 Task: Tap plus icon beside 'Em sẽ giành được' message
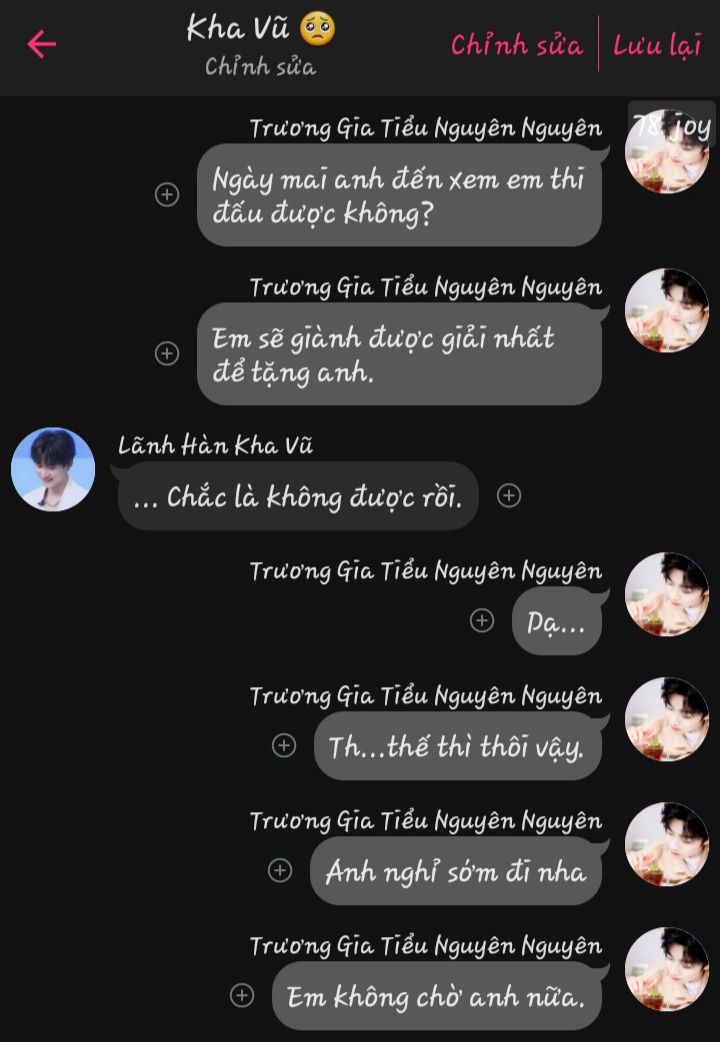click(167, 353)
